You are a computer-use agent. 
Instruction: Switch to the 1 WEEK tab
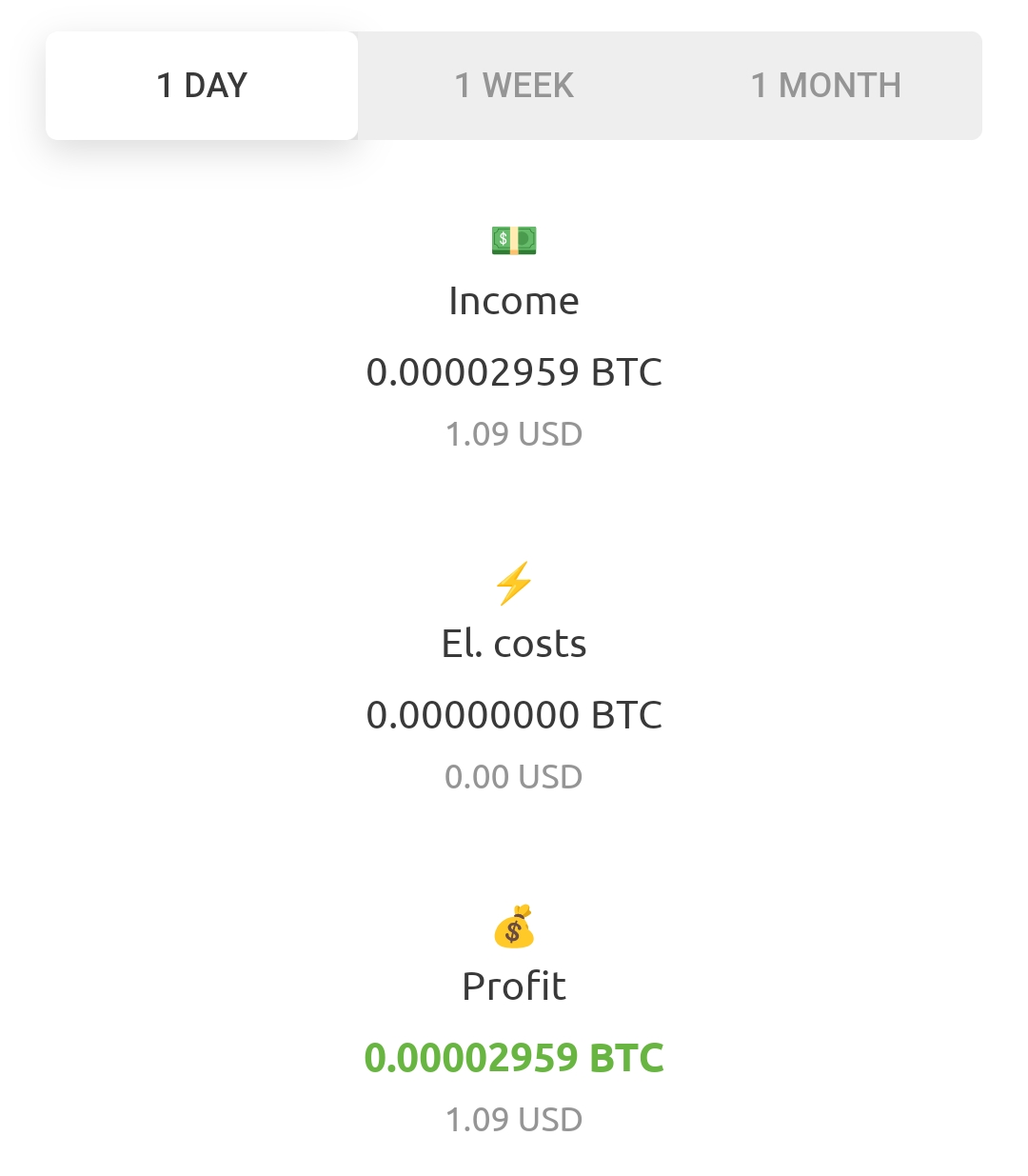click(x=514, y=86)
